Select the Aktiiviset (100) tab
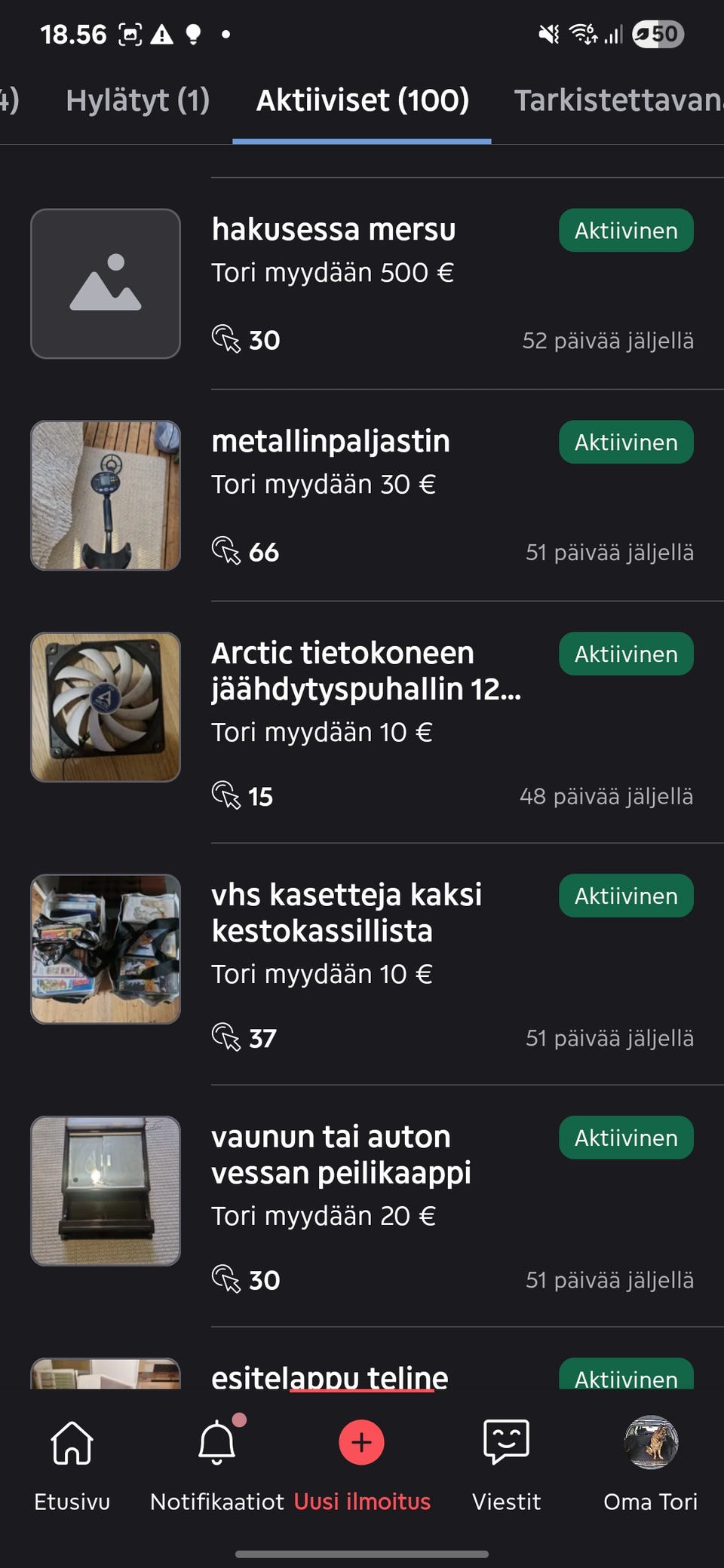Screen dimensions: 724x1568 (362, 101)
